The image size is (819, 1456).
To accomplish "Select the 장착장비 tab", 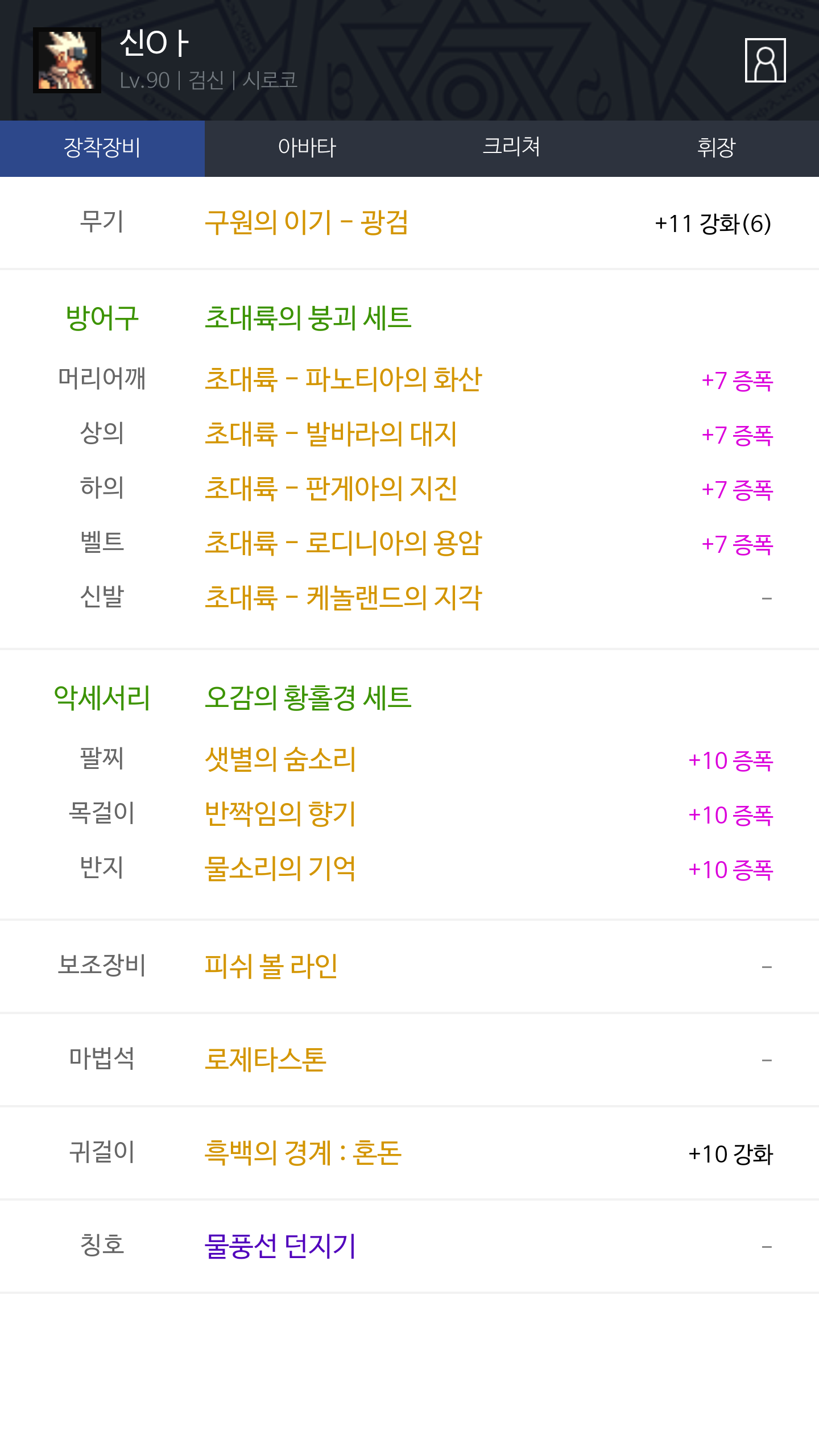I will coord(102,148).
